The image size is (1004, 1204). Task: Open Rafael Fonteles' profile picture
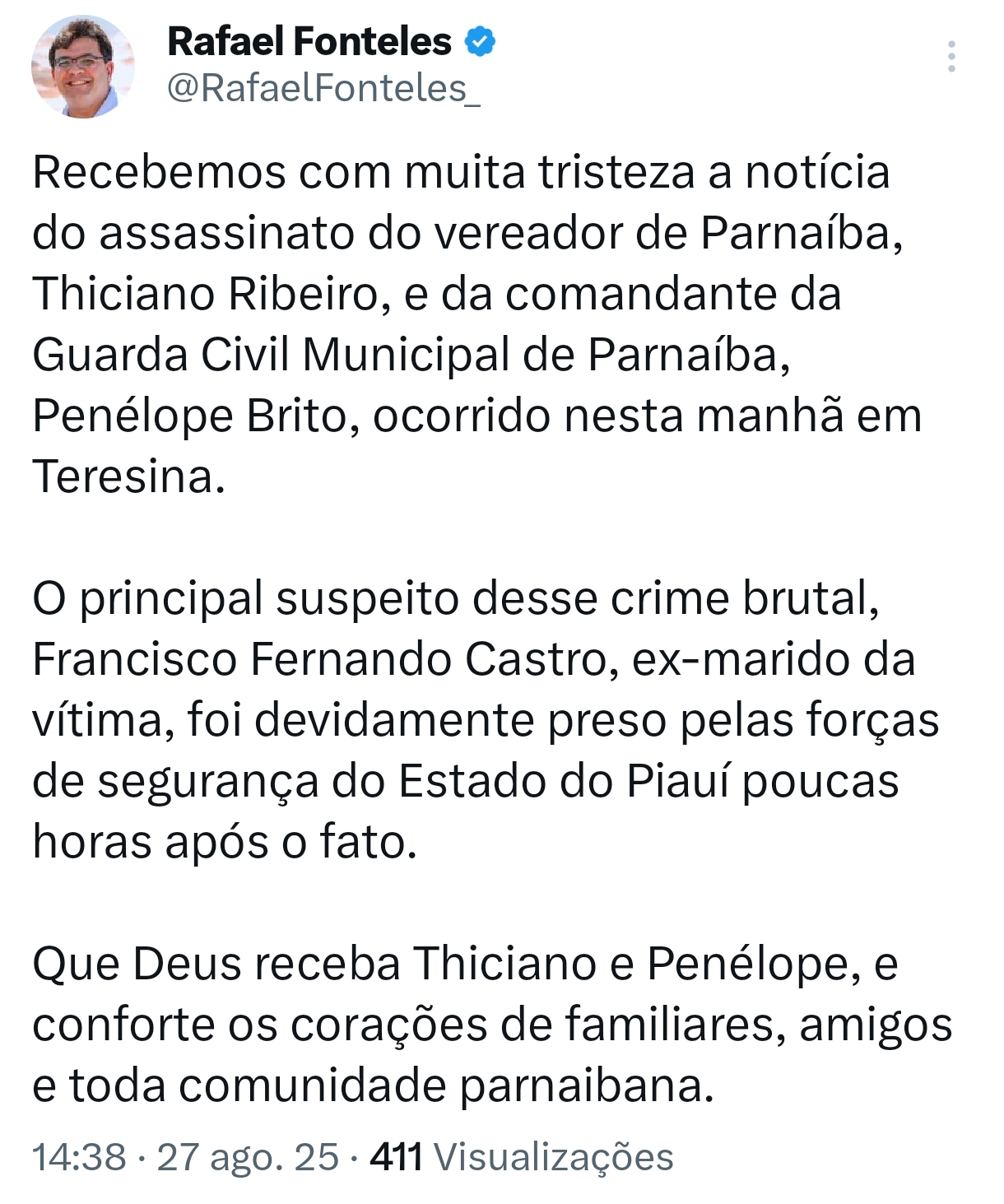pos(82,67)
